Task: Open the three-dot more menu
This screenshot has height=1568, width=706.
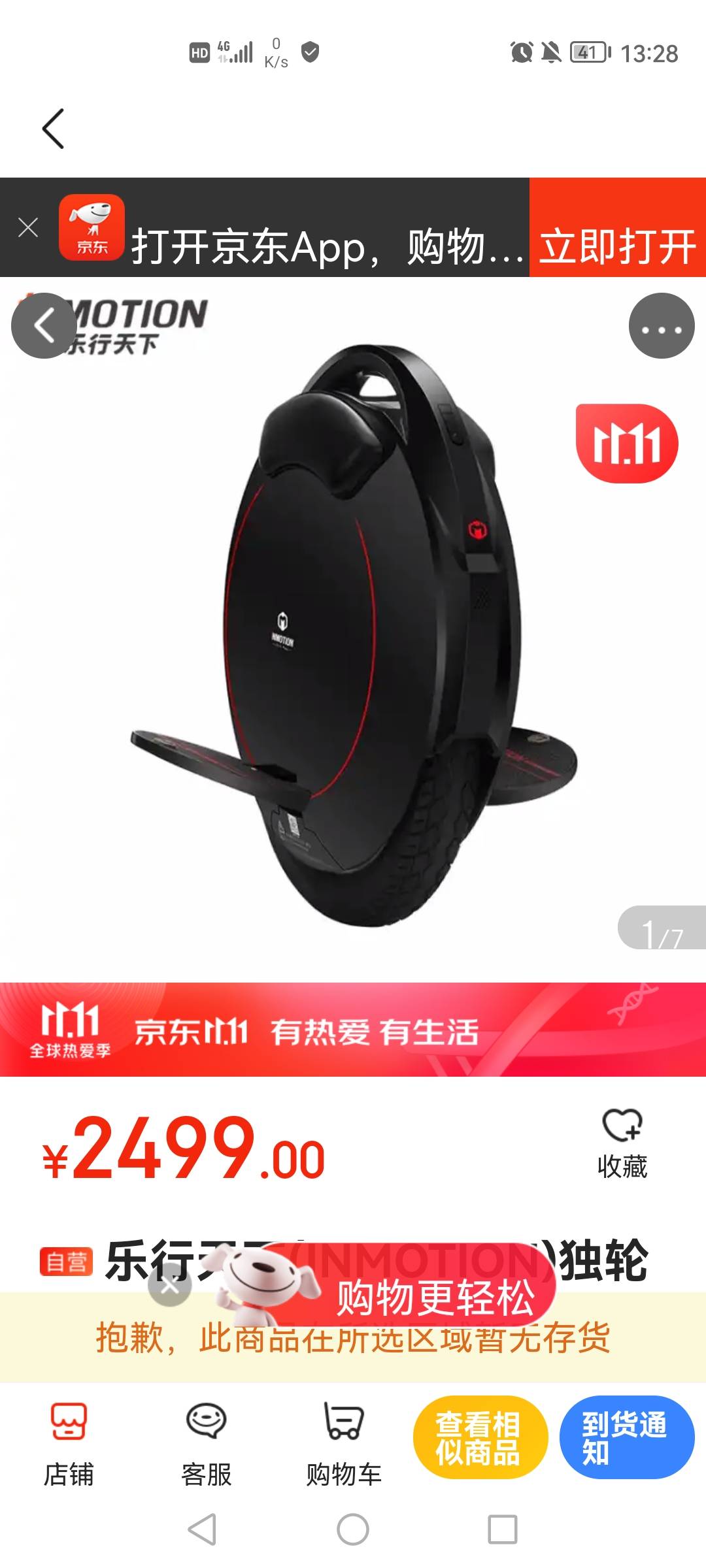Action: [x=662, y=325]
